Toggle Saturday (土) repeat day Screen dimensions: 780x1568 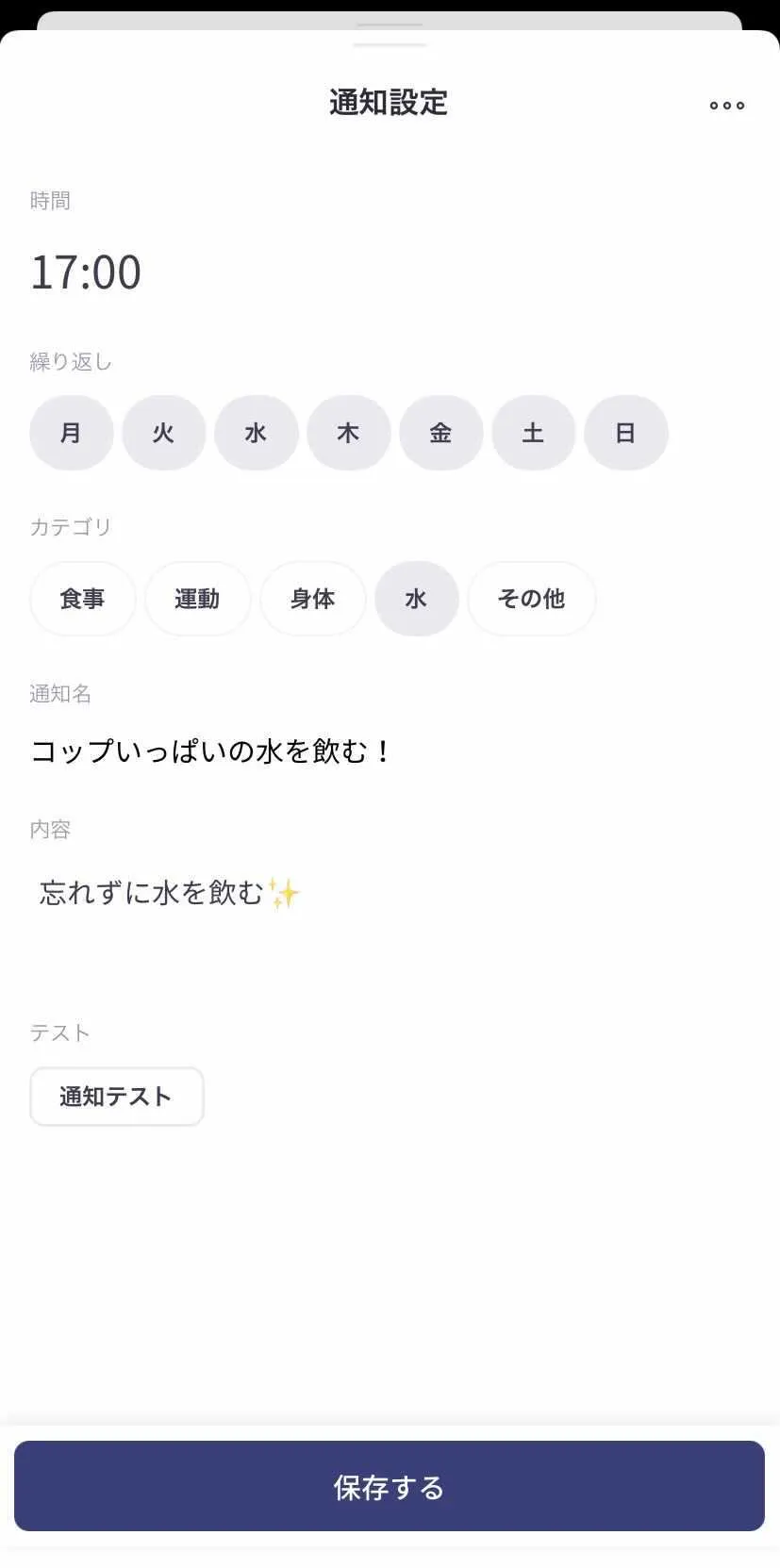point(534,433)
